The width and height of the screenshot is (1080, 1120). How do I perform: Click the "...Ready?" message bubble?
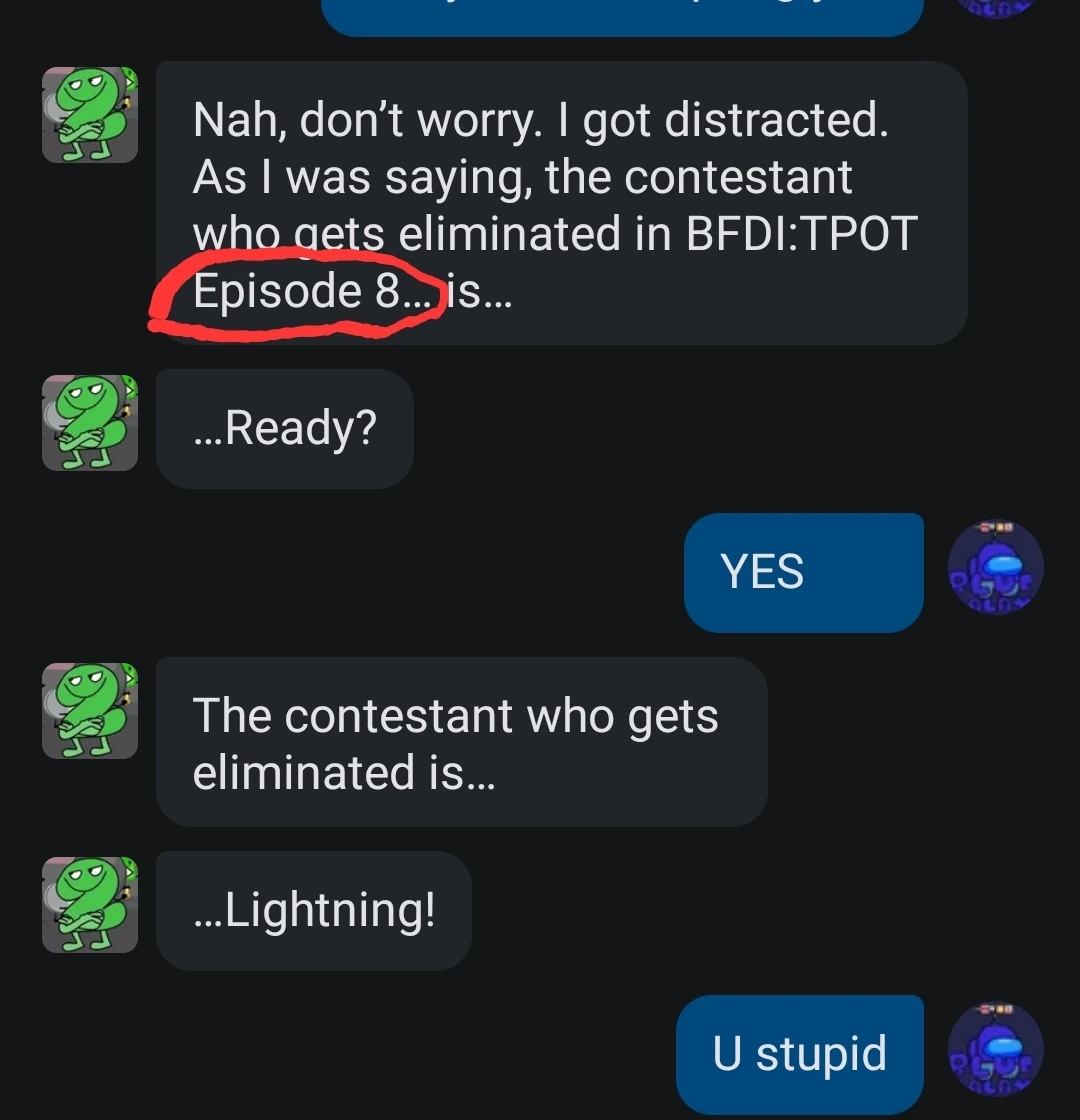[285, 428]
